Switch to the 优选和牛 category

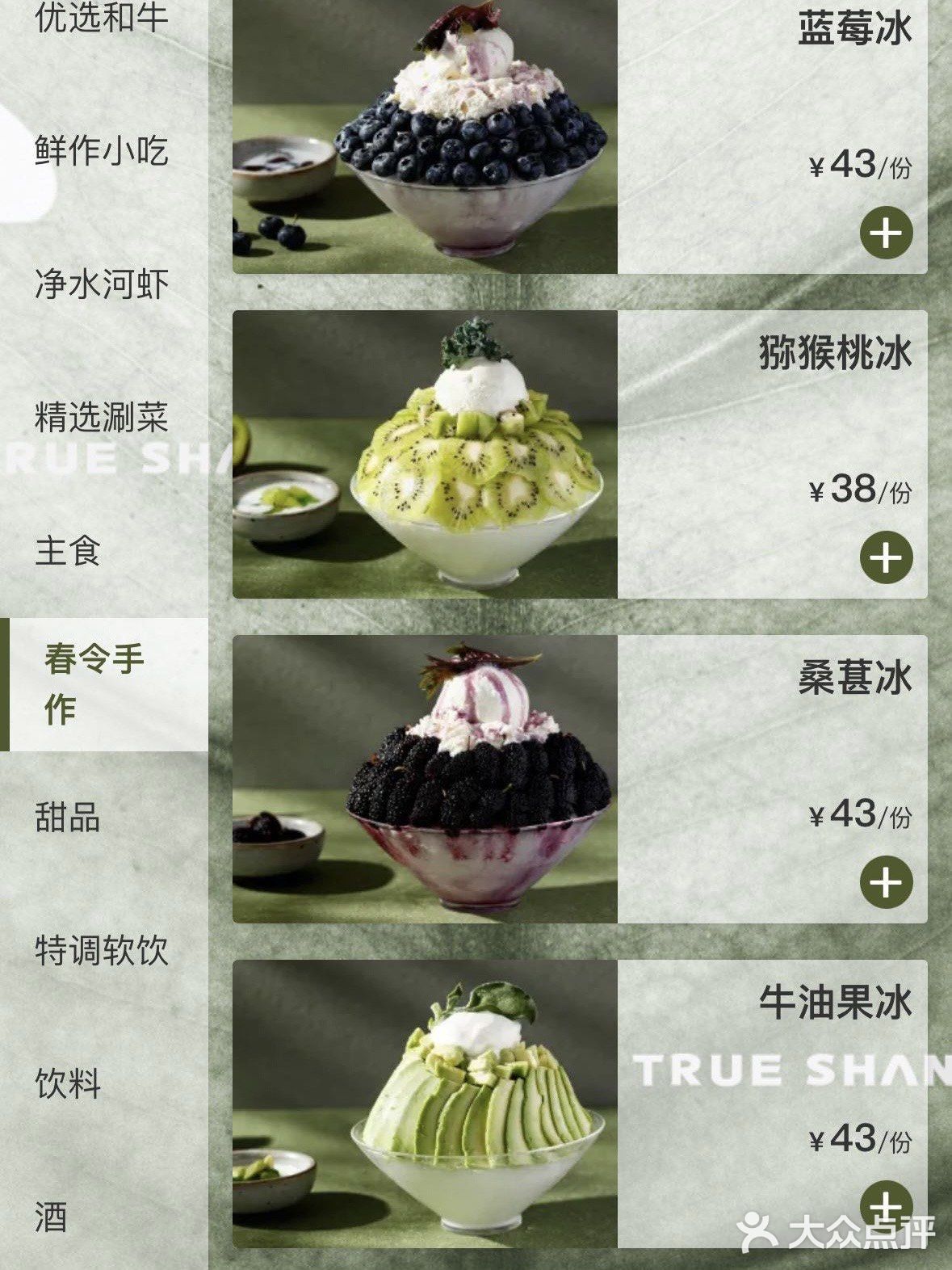pyautogui.click(x=102, y=18)
